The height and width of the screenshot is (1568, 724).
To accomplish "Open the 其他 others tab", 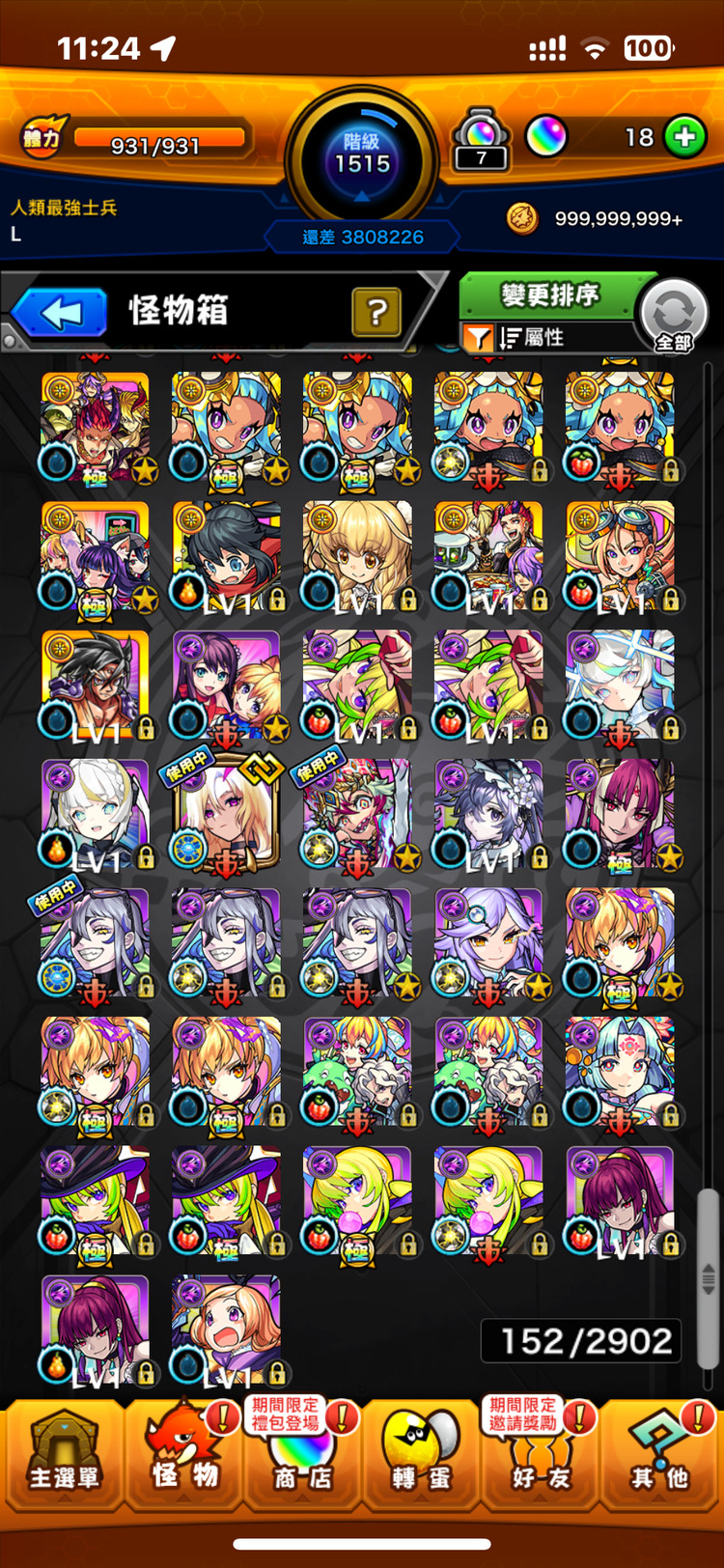I will 660,1455.
